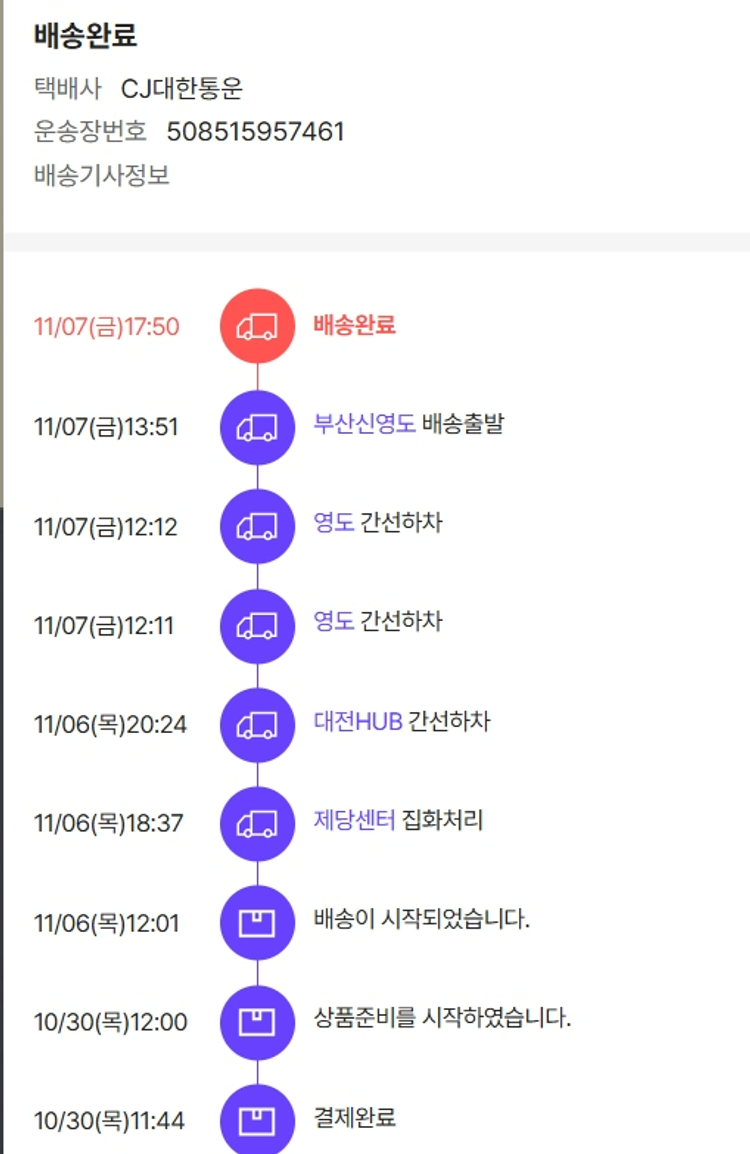The width and height of the screenshot is (750, 1154).
Task: Open the 영도 link at 12:12
Action: [334, 523]
